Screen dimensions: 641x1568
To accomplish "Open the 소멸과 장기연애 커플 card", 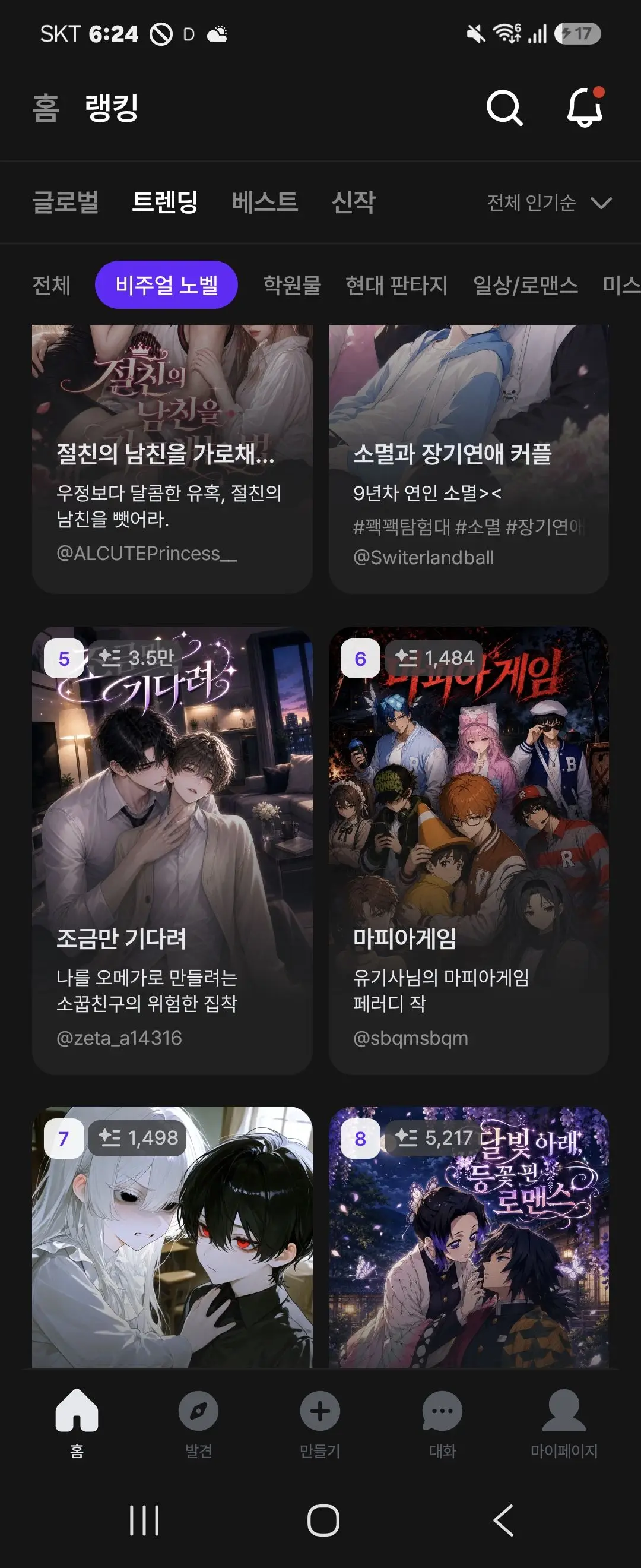I will pyautogui.click(x=469, y=459).
